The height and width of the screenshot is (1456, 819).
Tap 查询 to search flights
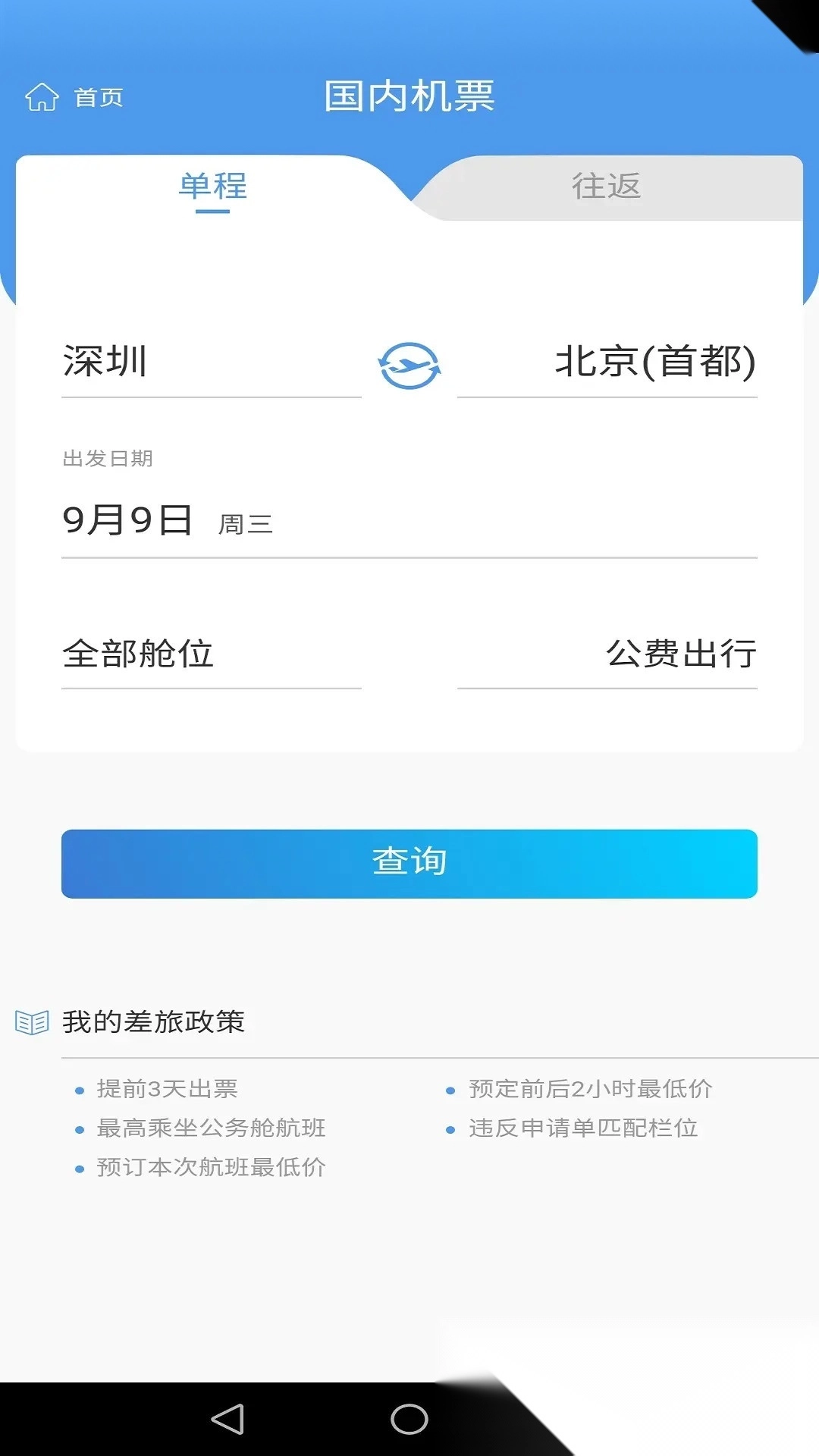409,863
